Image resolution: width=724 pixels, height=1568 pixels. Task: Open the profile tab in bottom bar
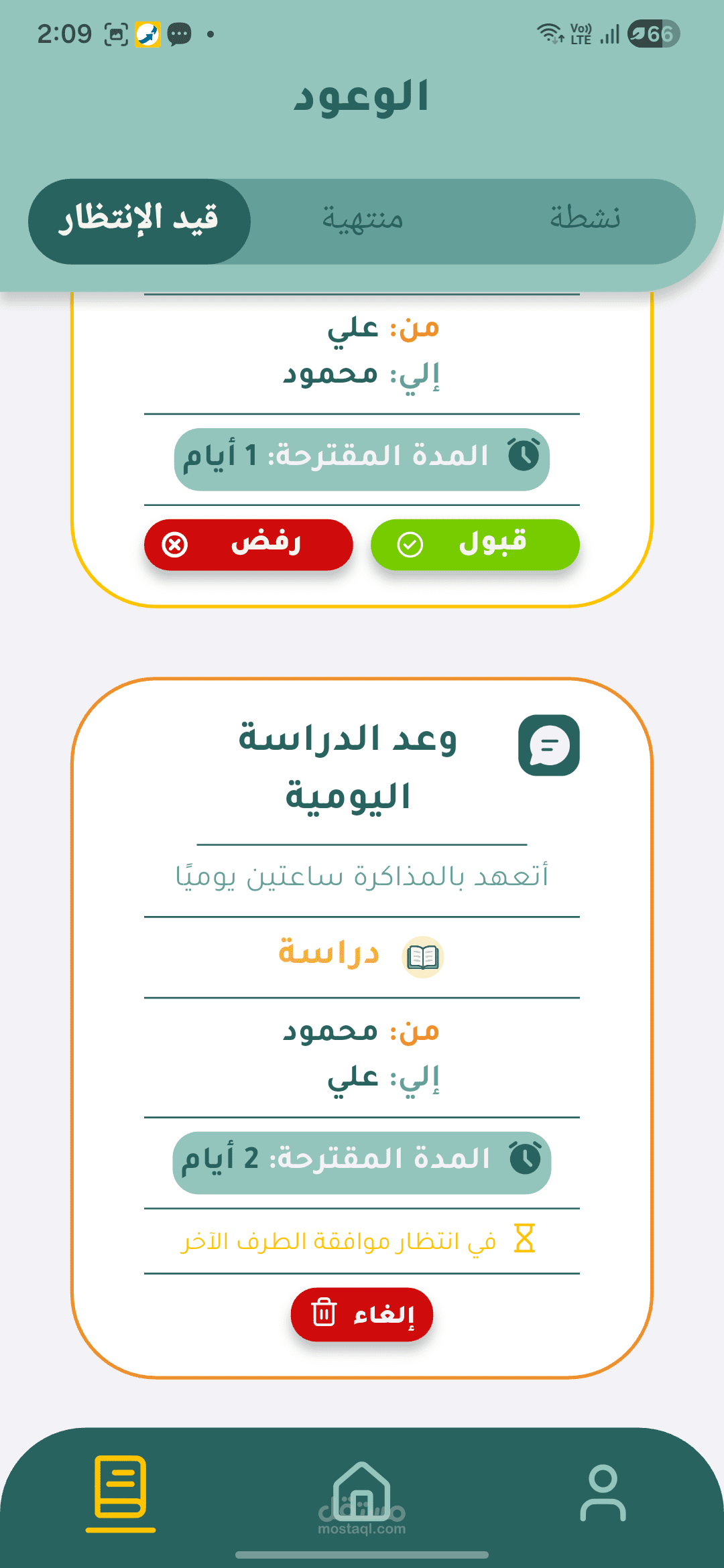pyautogui.click(x=603, y=1493)
